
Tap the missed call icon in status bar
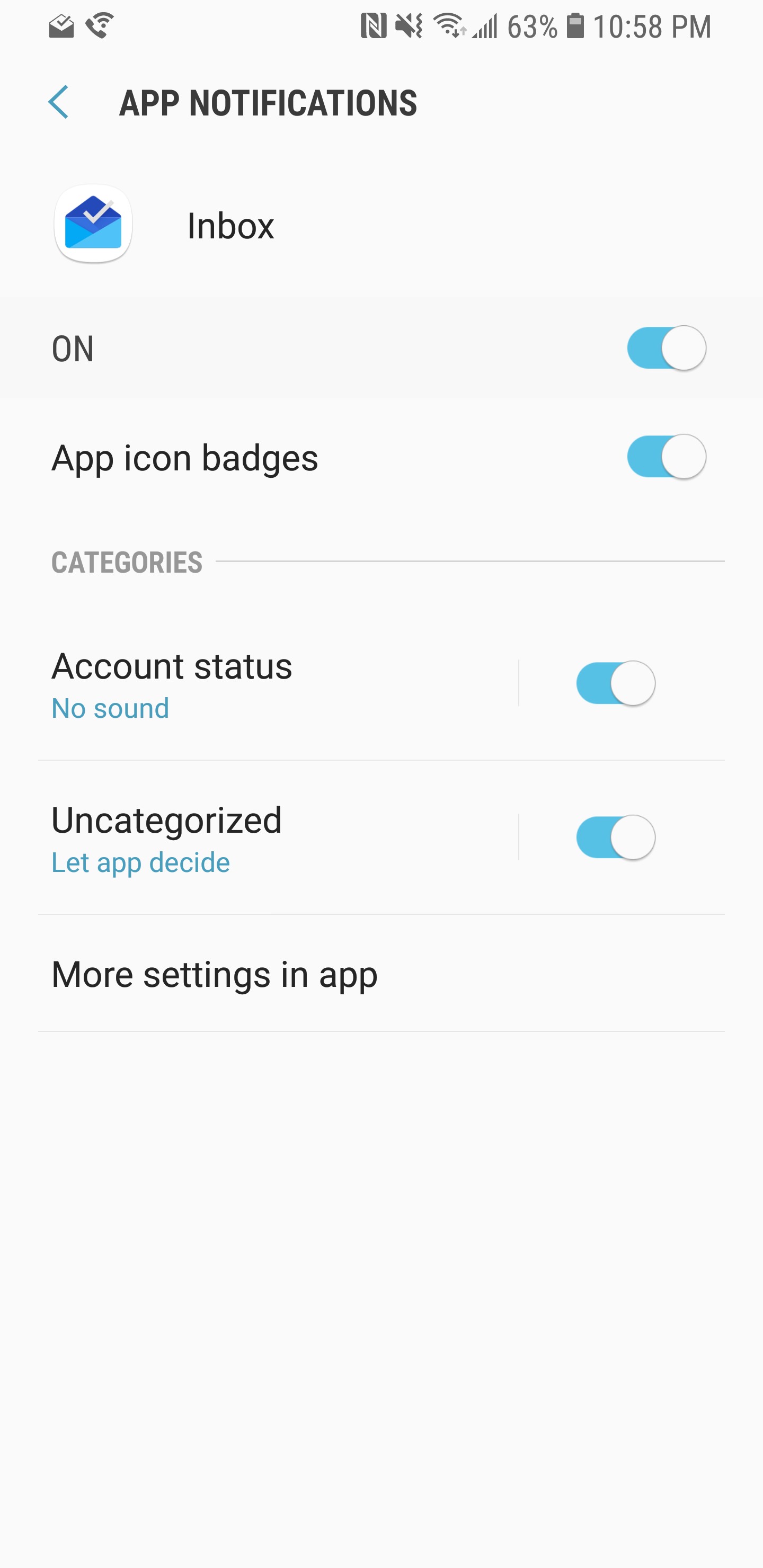[97, 25]
